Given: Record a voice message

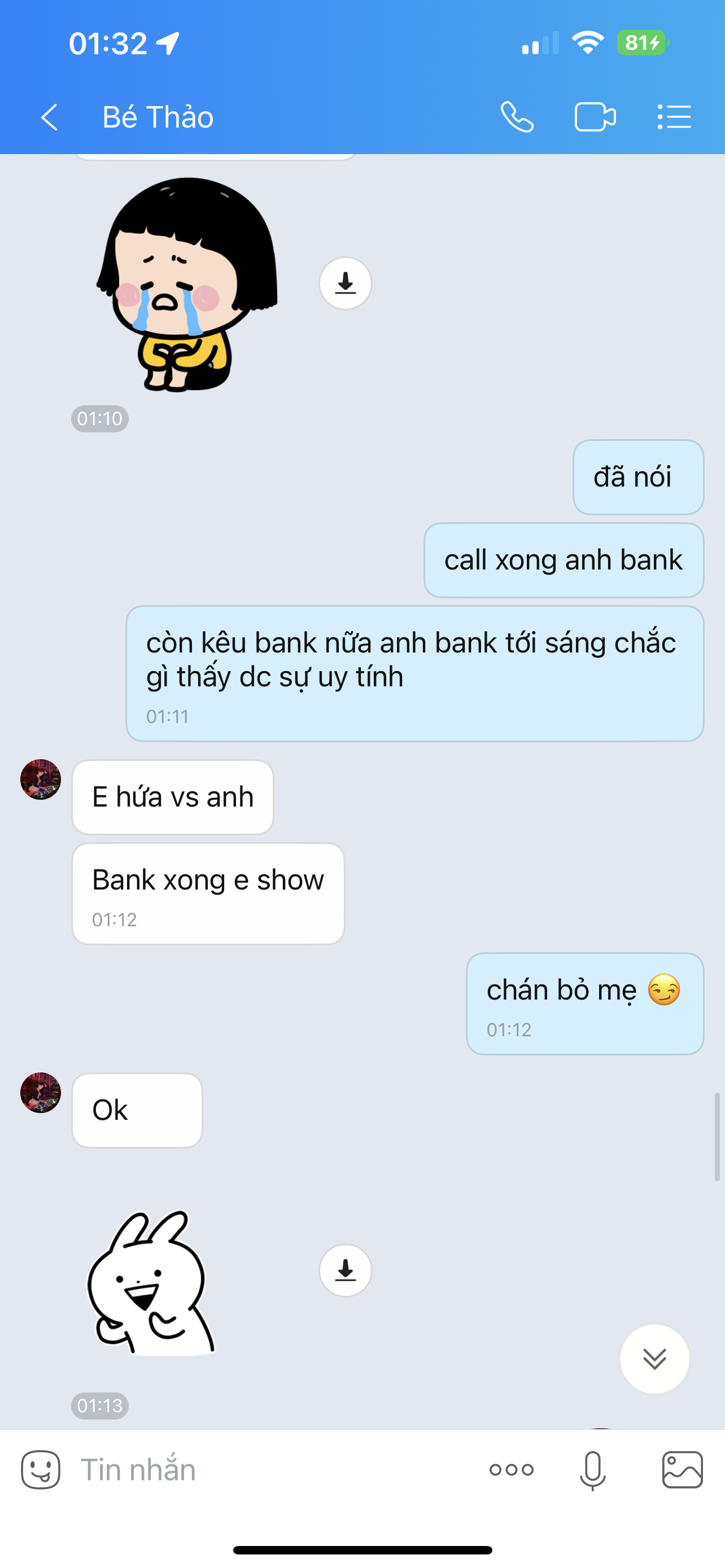Looking at the screenshot, I should click(x=592, y=1470).
